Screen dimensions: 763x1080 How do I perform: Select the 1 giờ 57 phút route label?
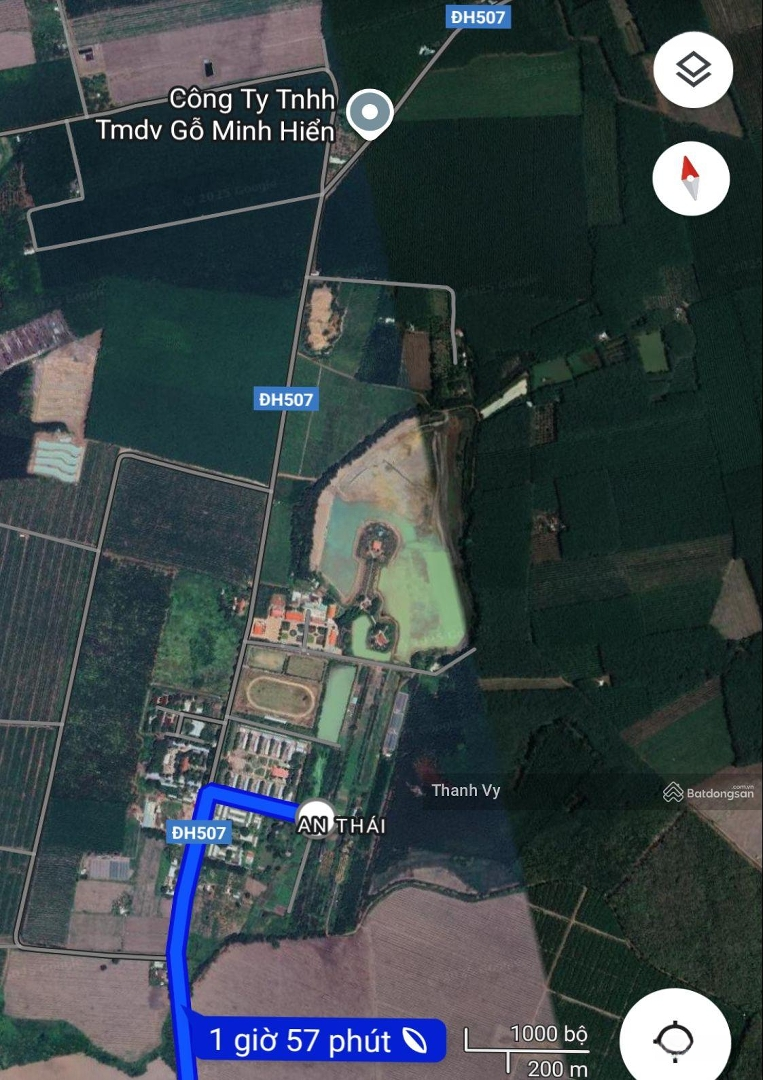[317, 1041]
